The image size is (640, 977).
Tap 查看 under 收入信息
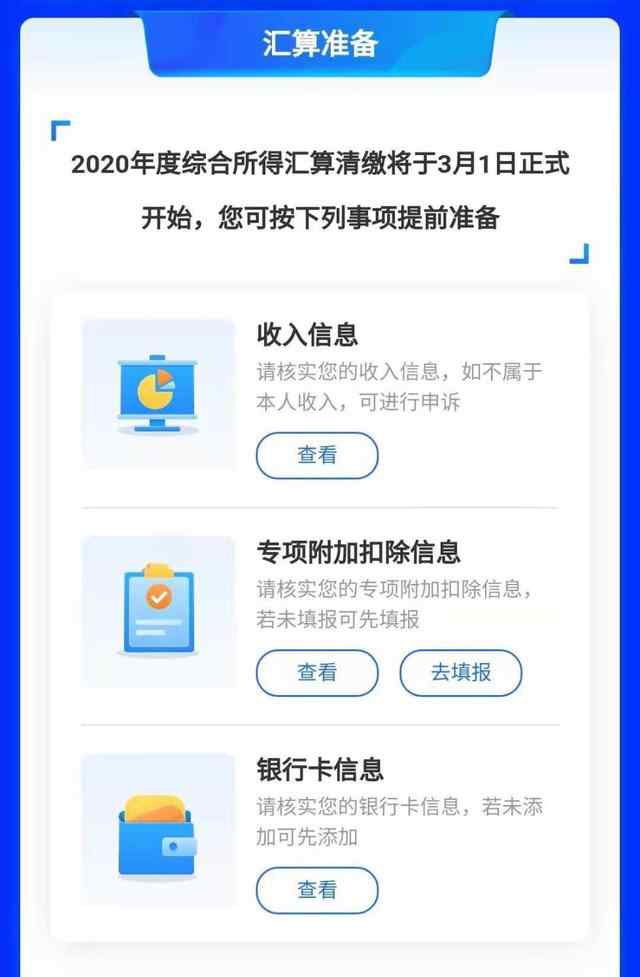[x=317, y=456]
